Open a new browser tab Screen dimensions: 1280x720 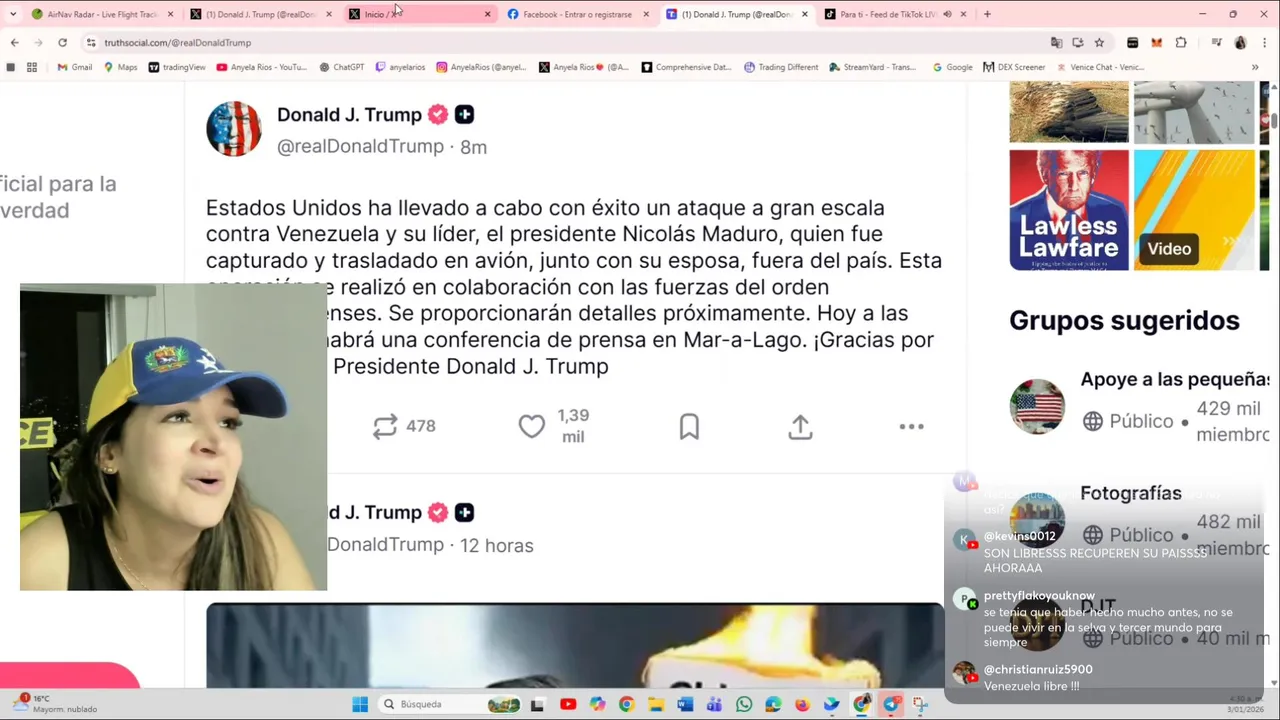pyautogui.click(x=987, y=14)
